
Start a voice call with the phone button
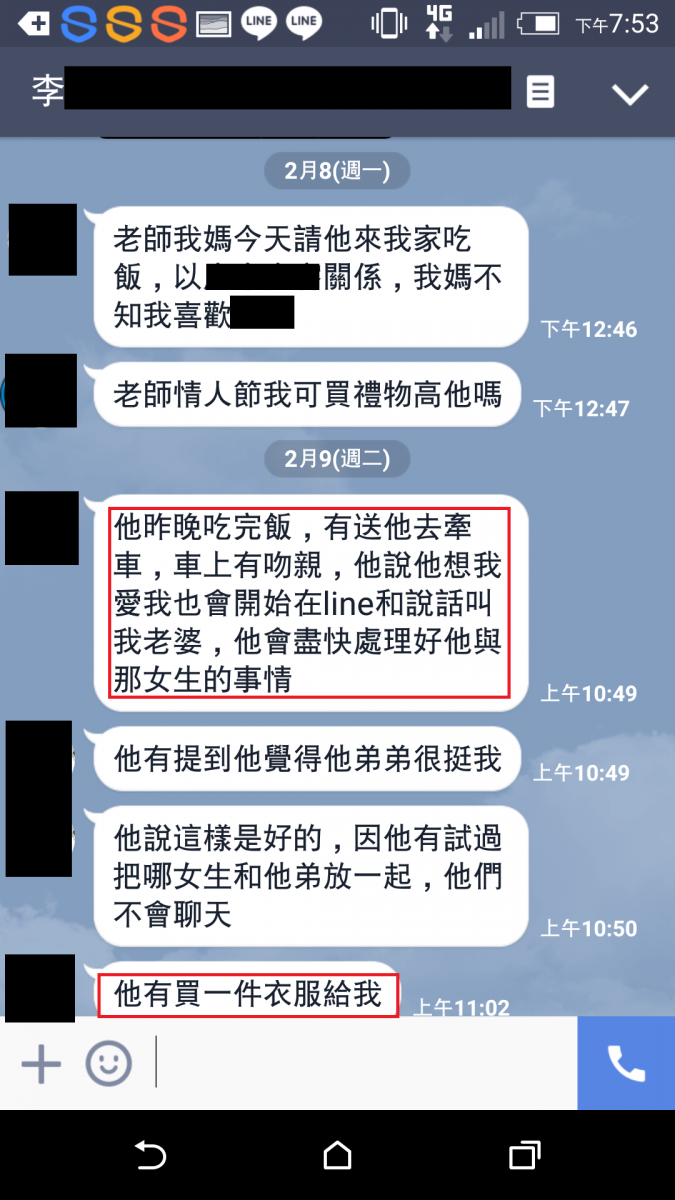coord(626,1064)
